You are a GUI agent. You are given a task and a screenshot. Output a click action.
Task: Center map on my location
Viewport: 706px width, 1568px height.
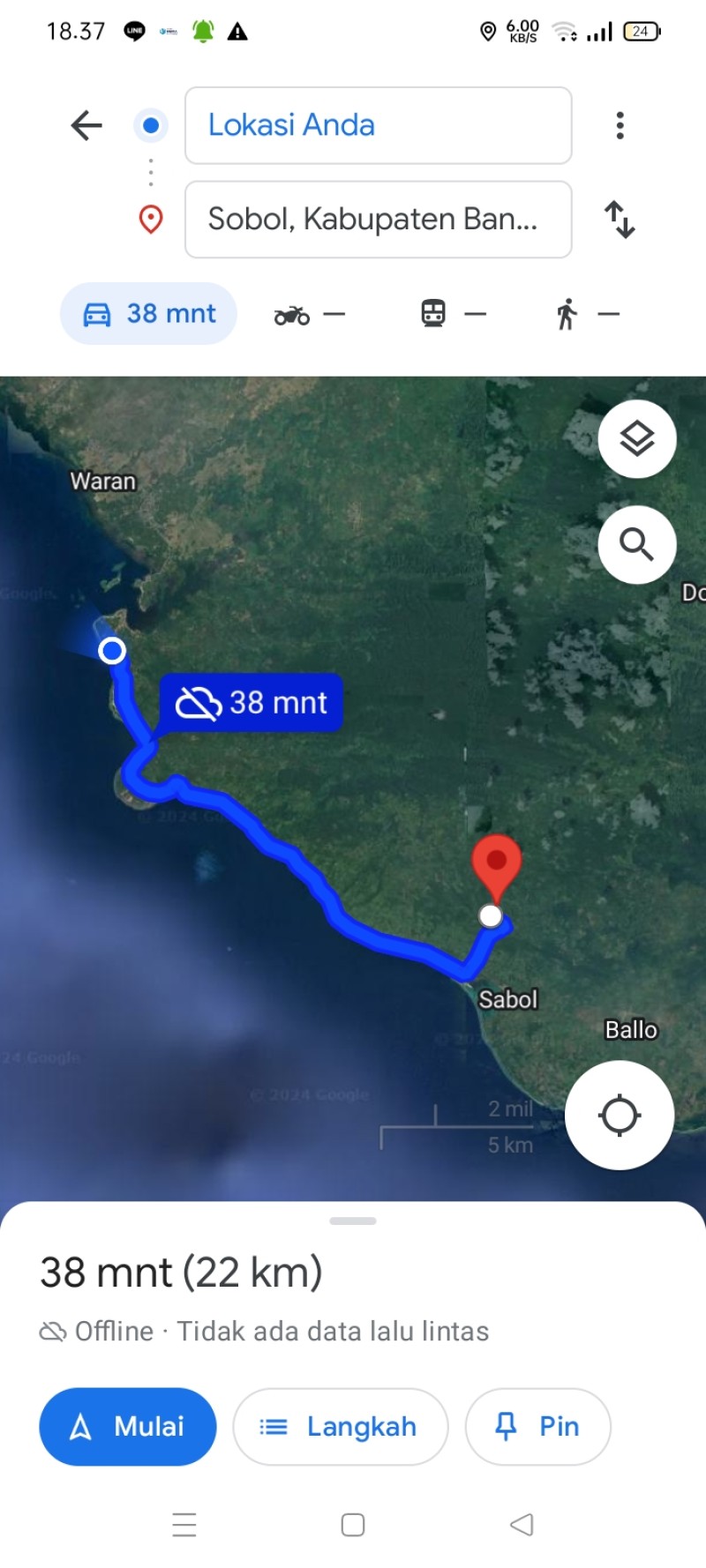[x=620, y=1115]
